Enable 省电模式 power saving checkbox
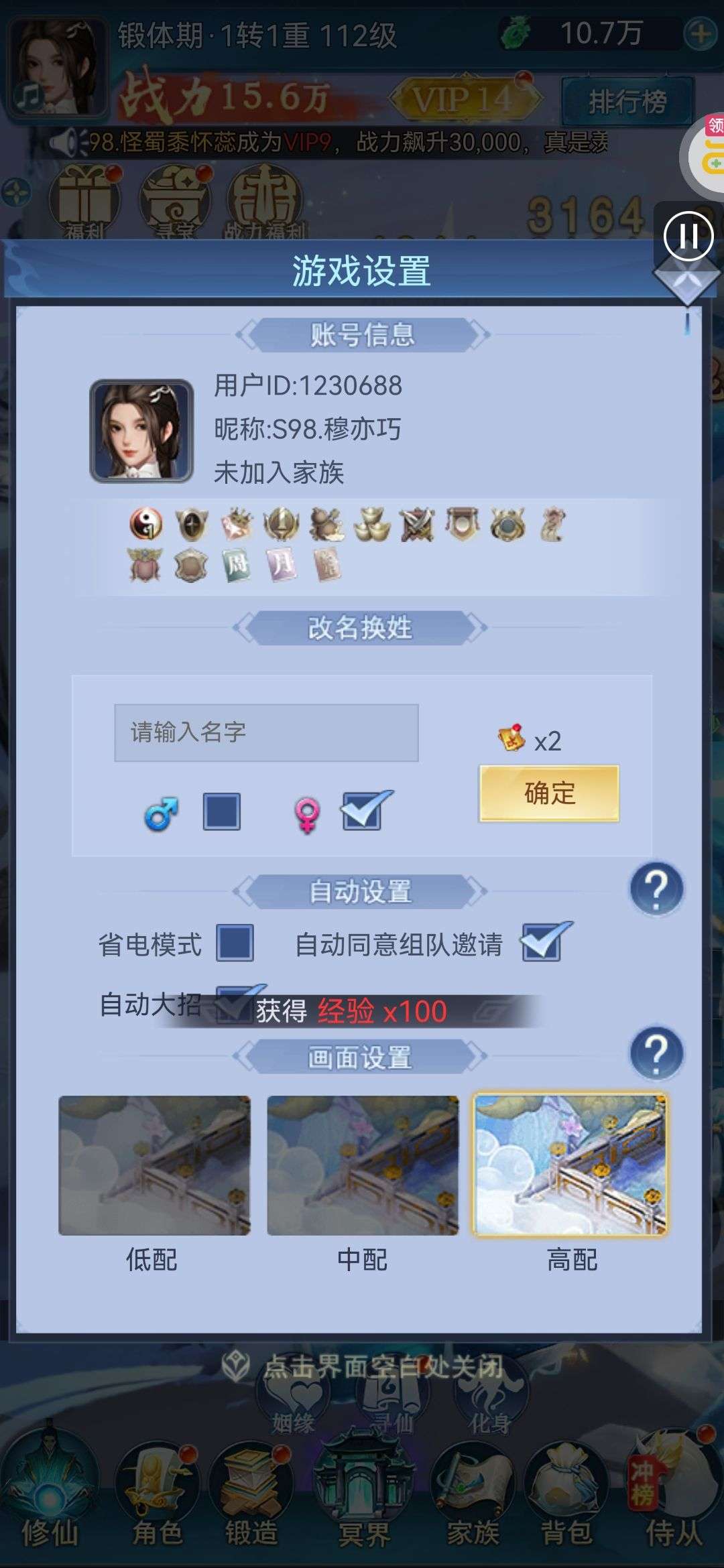The width and height of the screenshot is (724, 1568). click(x=235, y=943)
